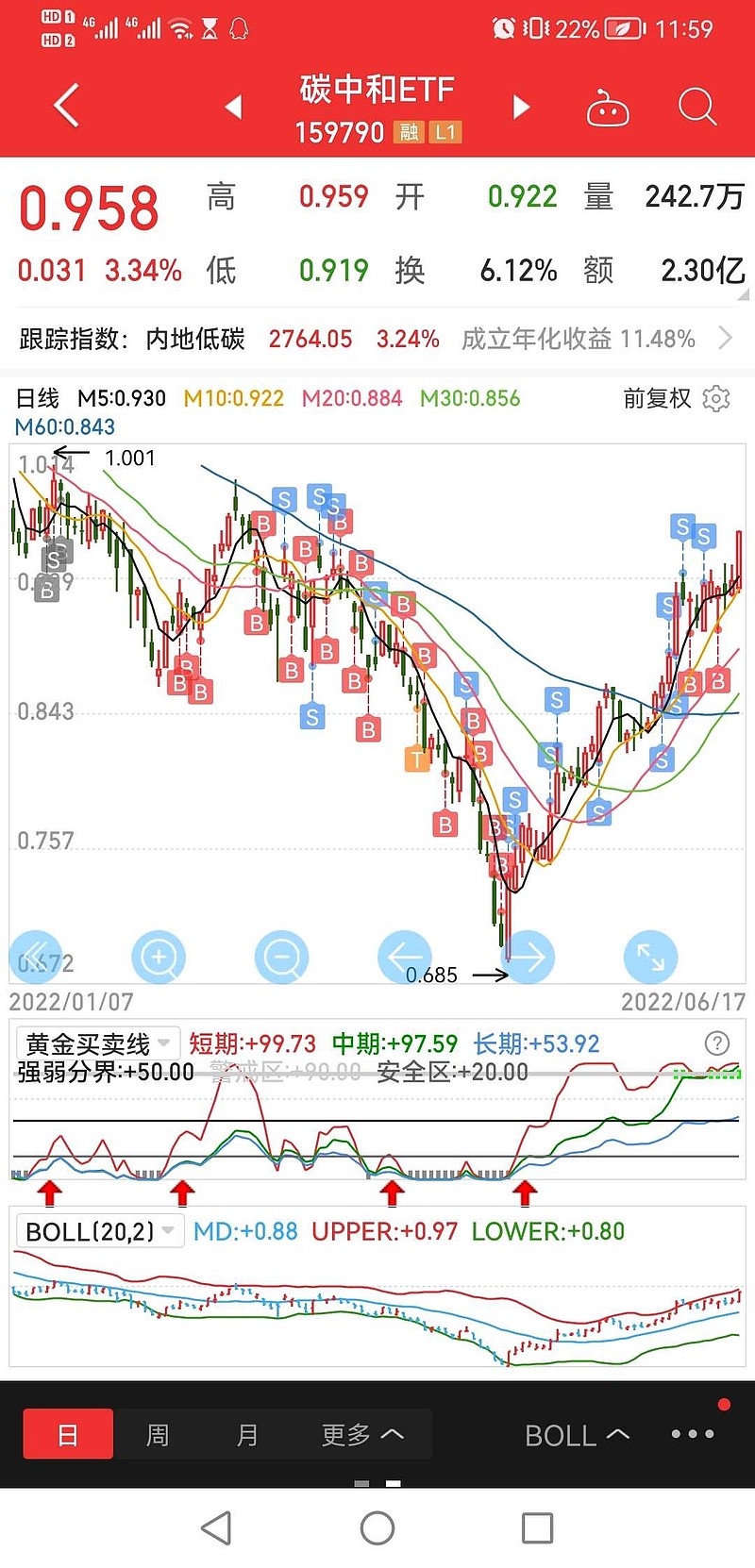Expand the 更多 period options
Screen dimensions: 755x1568
(x=362, y=1435)
